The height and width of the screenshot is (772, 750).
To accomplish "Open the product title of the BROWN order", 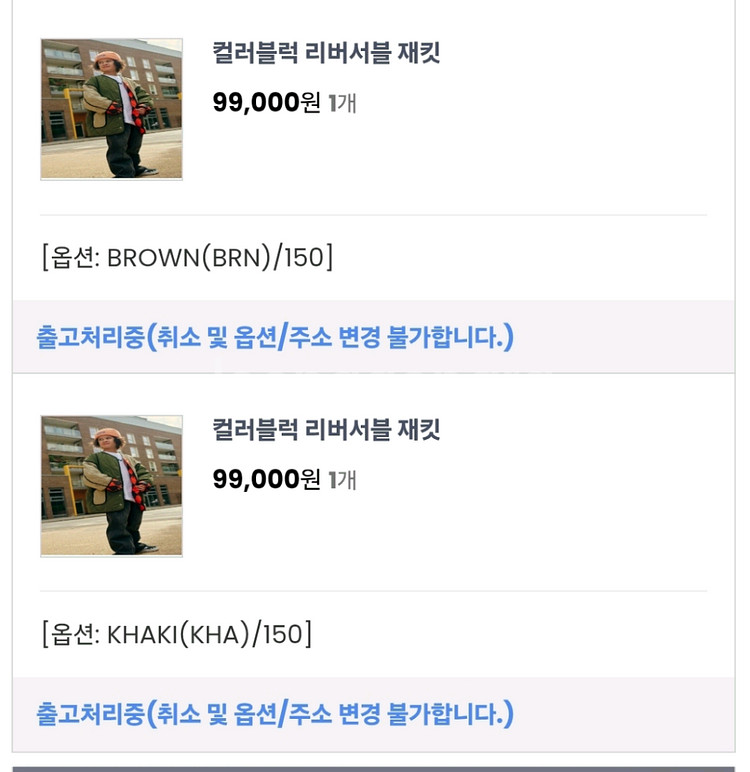I will coord(326,54).
